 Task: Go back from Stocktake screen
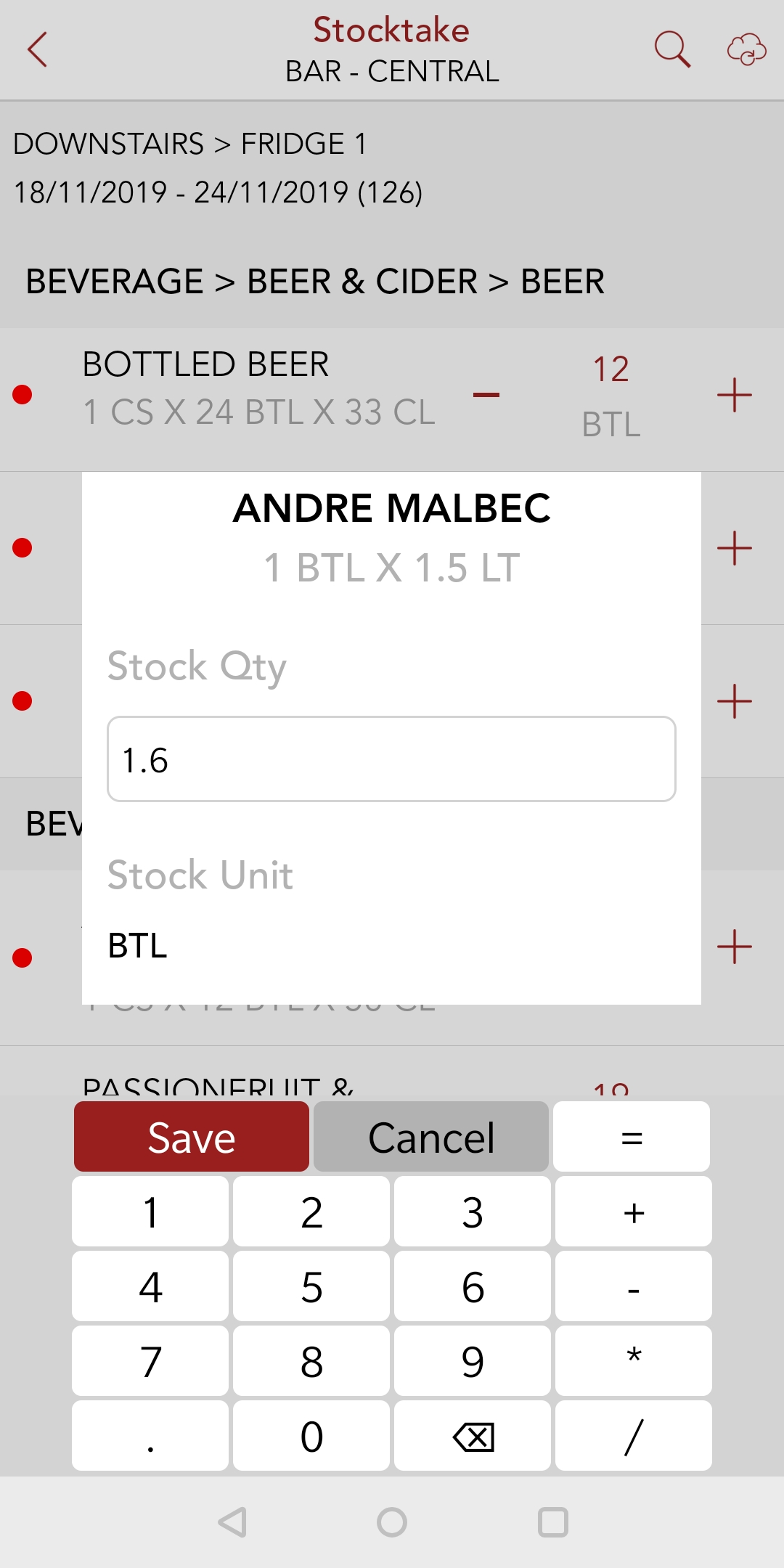pos(38,49)
